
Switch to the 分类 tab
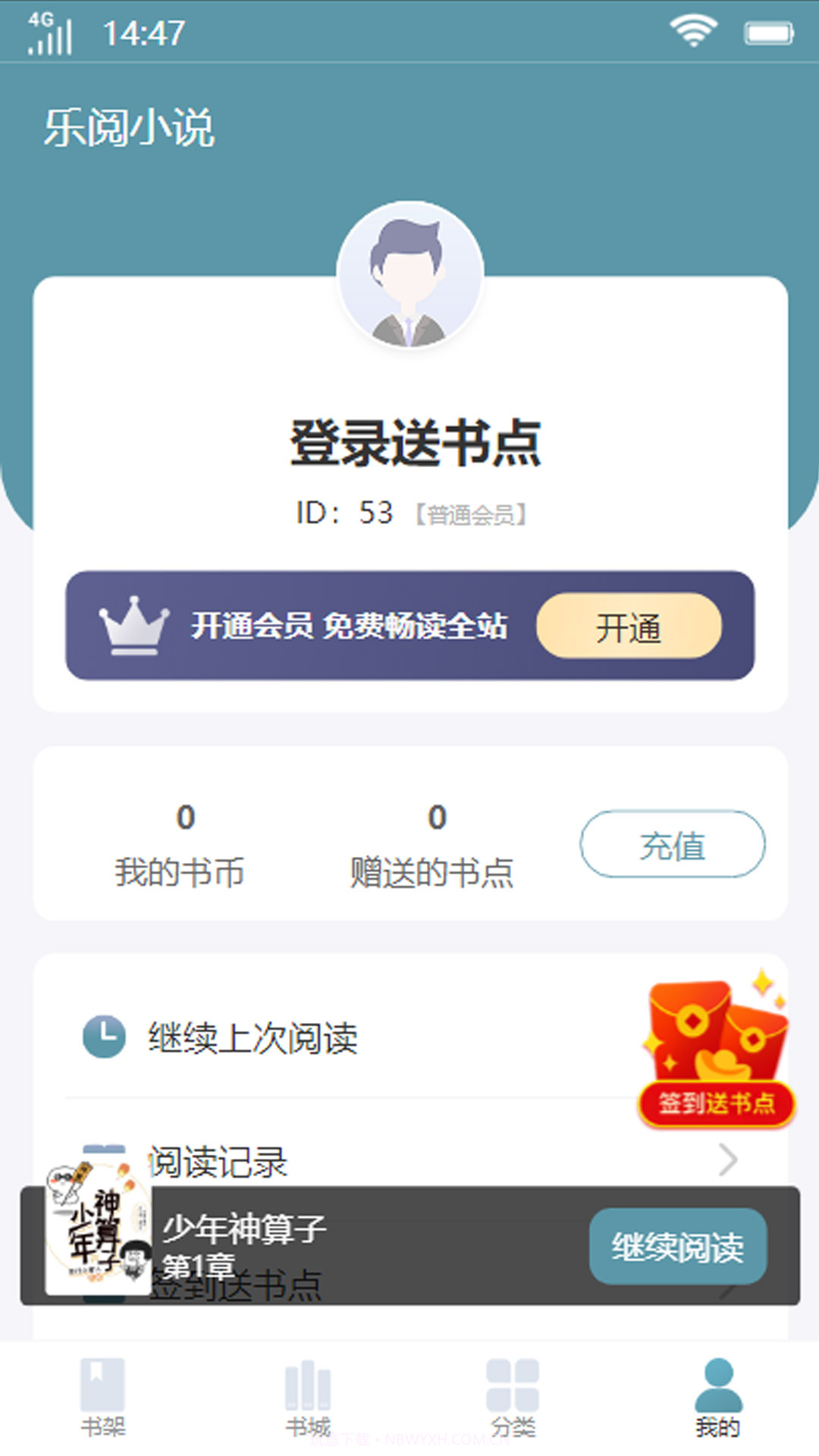513,1397
